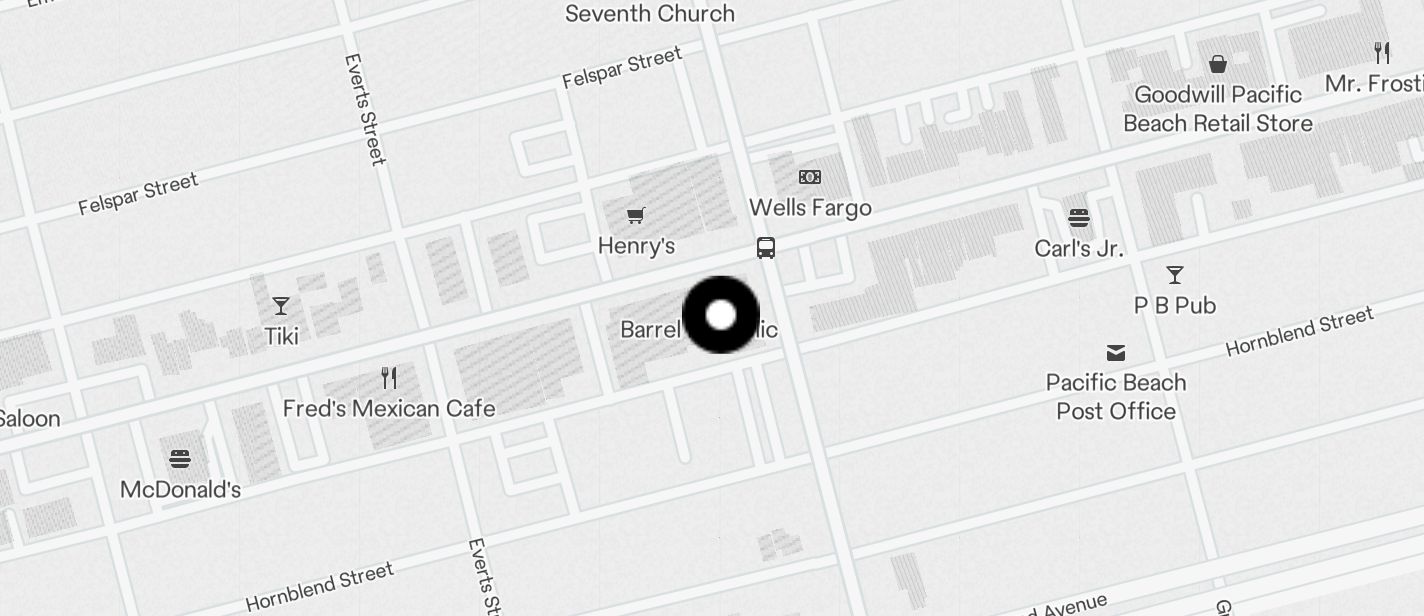Open the Wells Fargo map marker

tap(810, 178)
